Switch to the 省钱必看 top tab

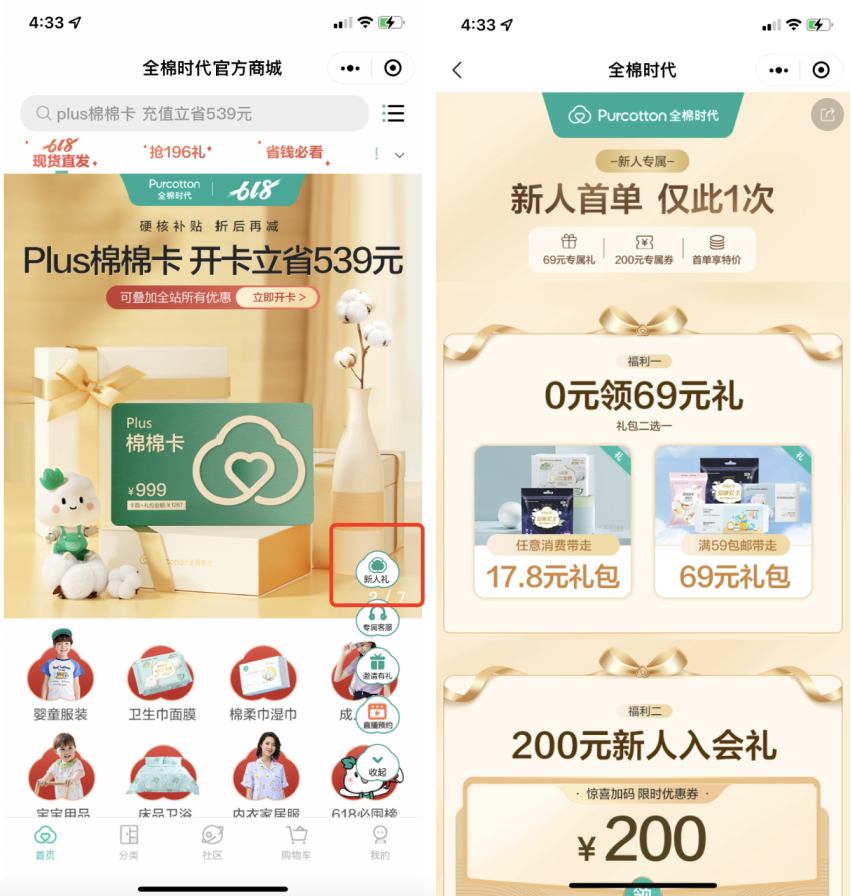tap(293, 152)
